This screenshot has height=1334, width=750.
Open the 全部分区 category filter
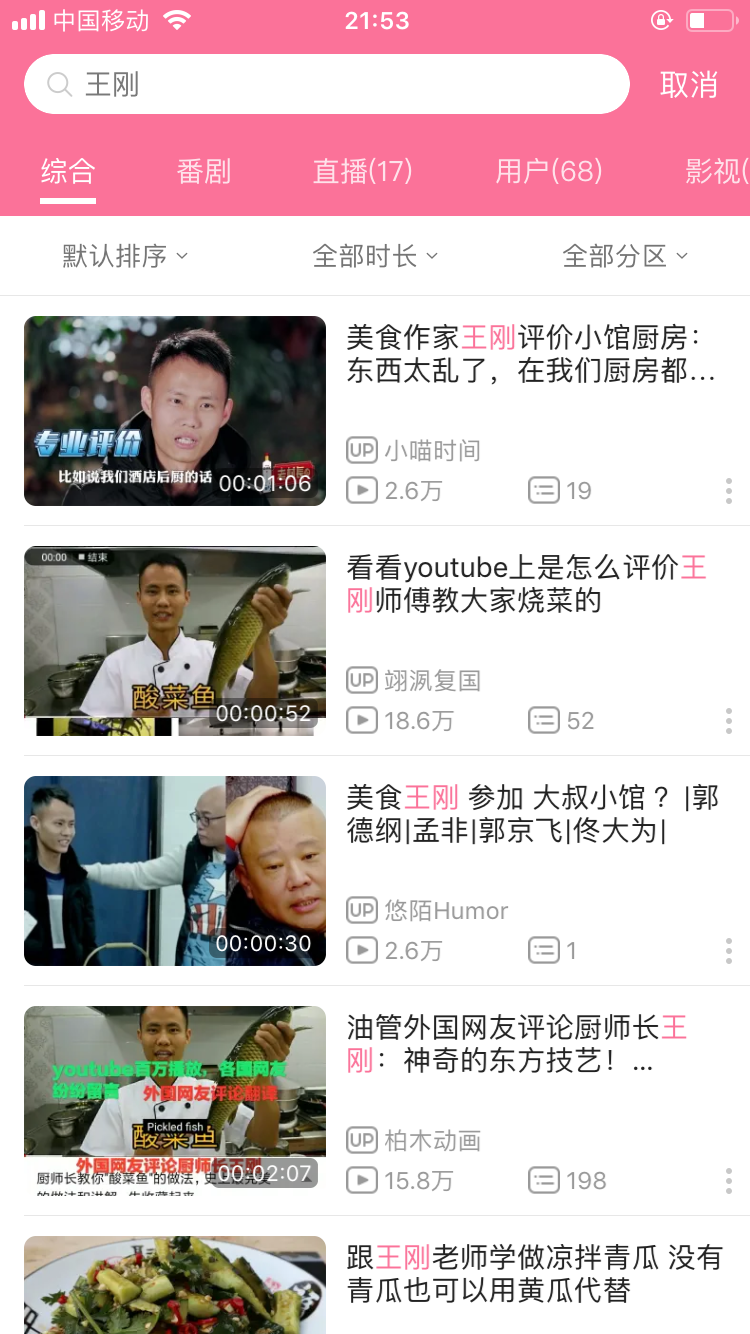622,255
